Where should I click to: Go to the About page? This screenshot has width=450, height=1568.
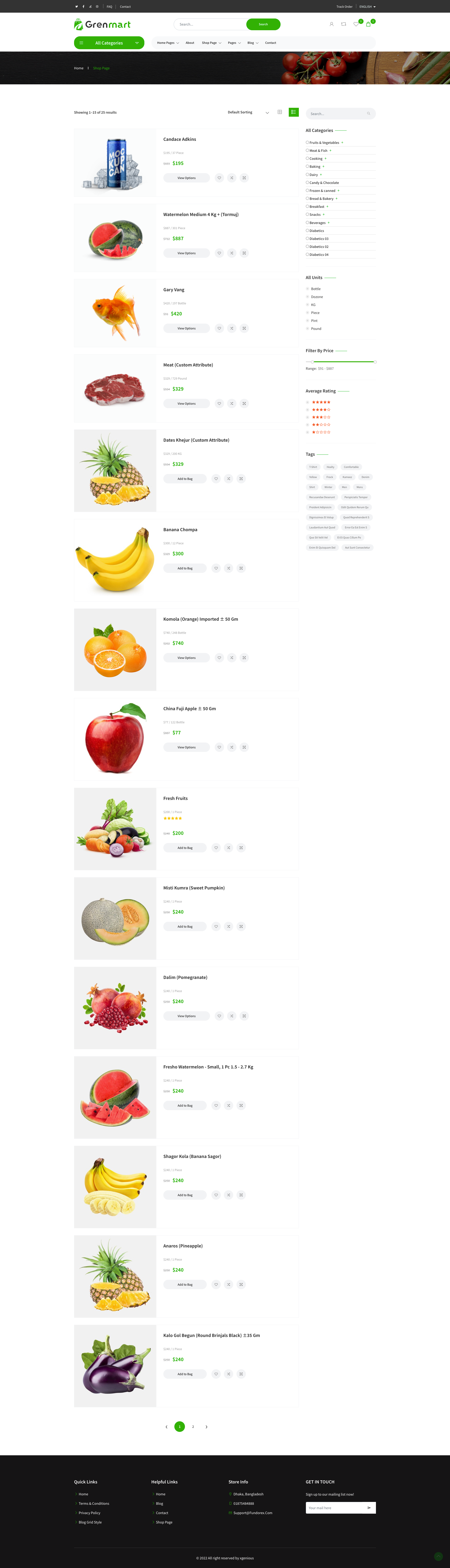point(190,43)
